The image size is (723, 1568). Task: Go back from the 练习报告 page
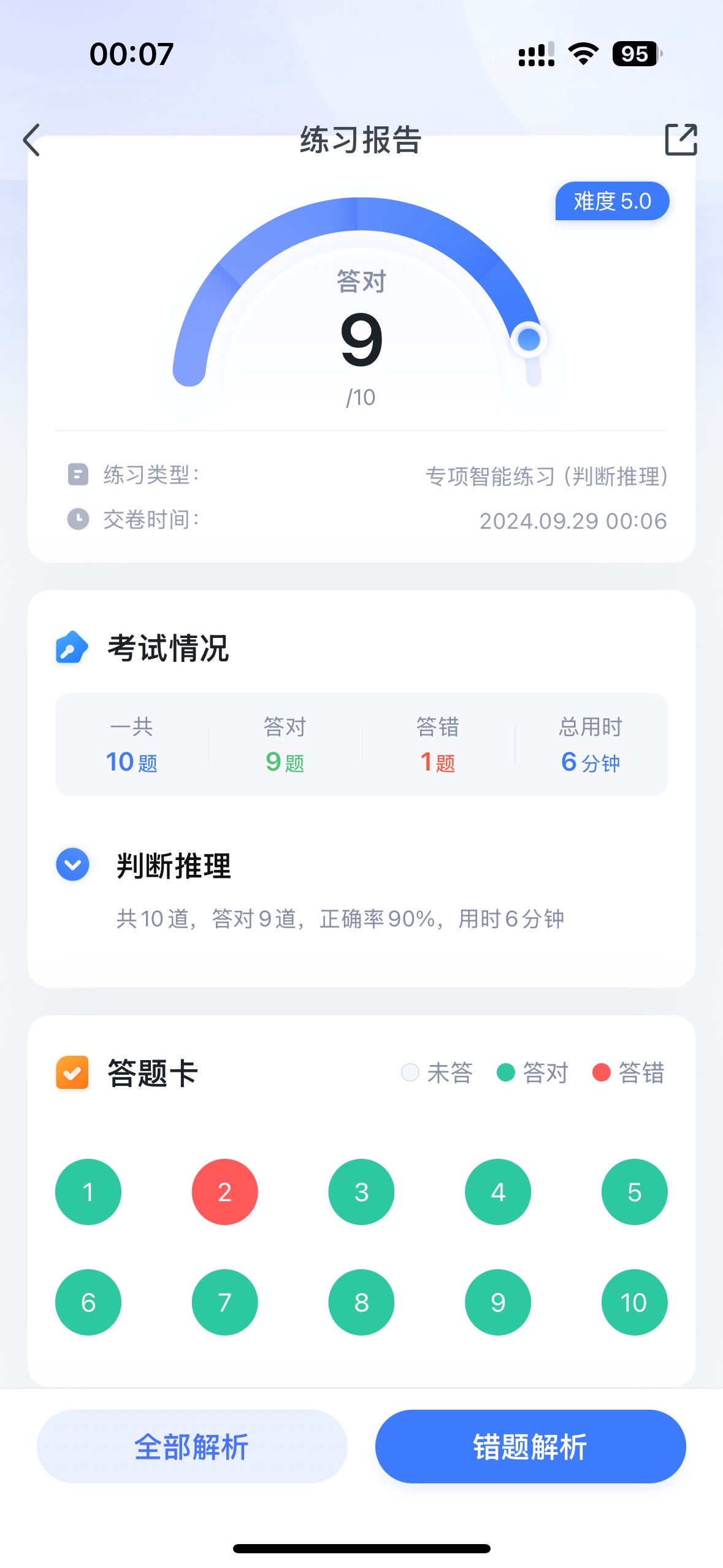pyautogui.click(x=32, y=140)
